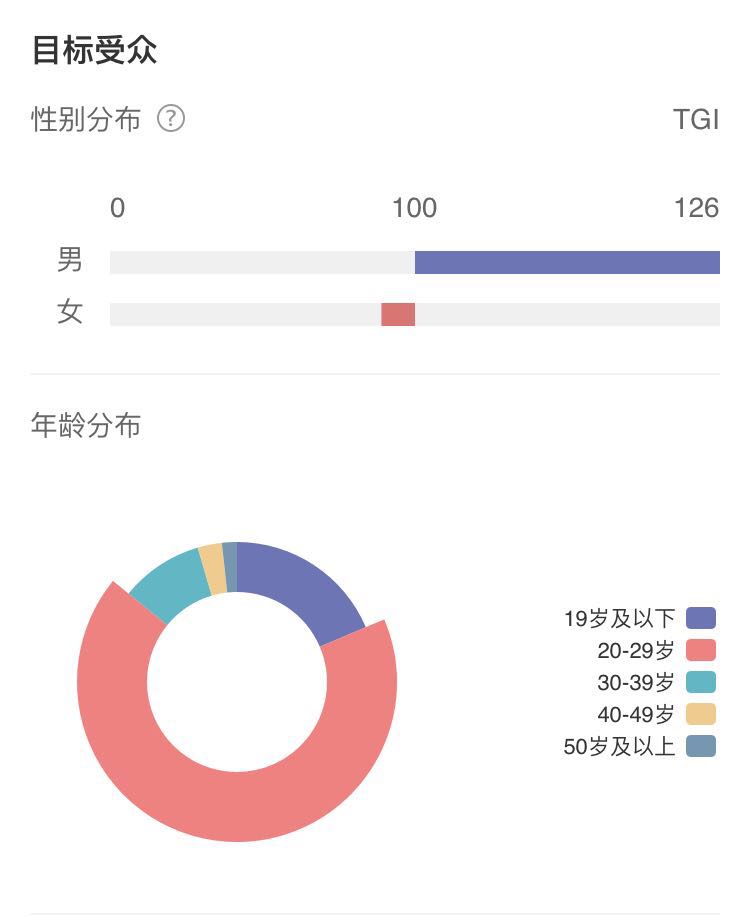750x917 pixels.
Task: Toggle the 20-29岁 legend item
Action: [656, 650]
